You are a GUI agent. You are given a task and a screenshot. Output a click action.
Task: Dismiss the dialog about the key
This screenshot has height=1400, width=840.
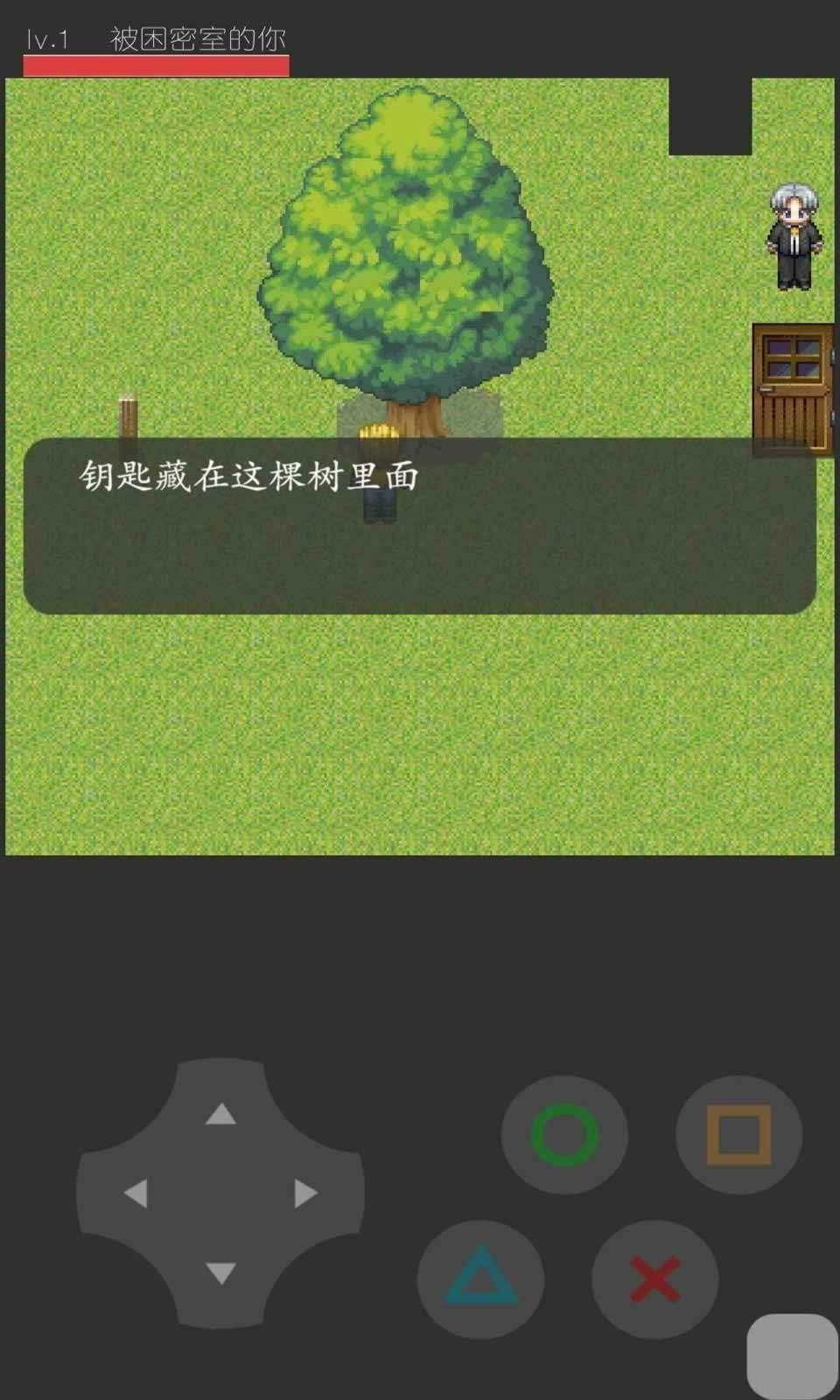420,525
